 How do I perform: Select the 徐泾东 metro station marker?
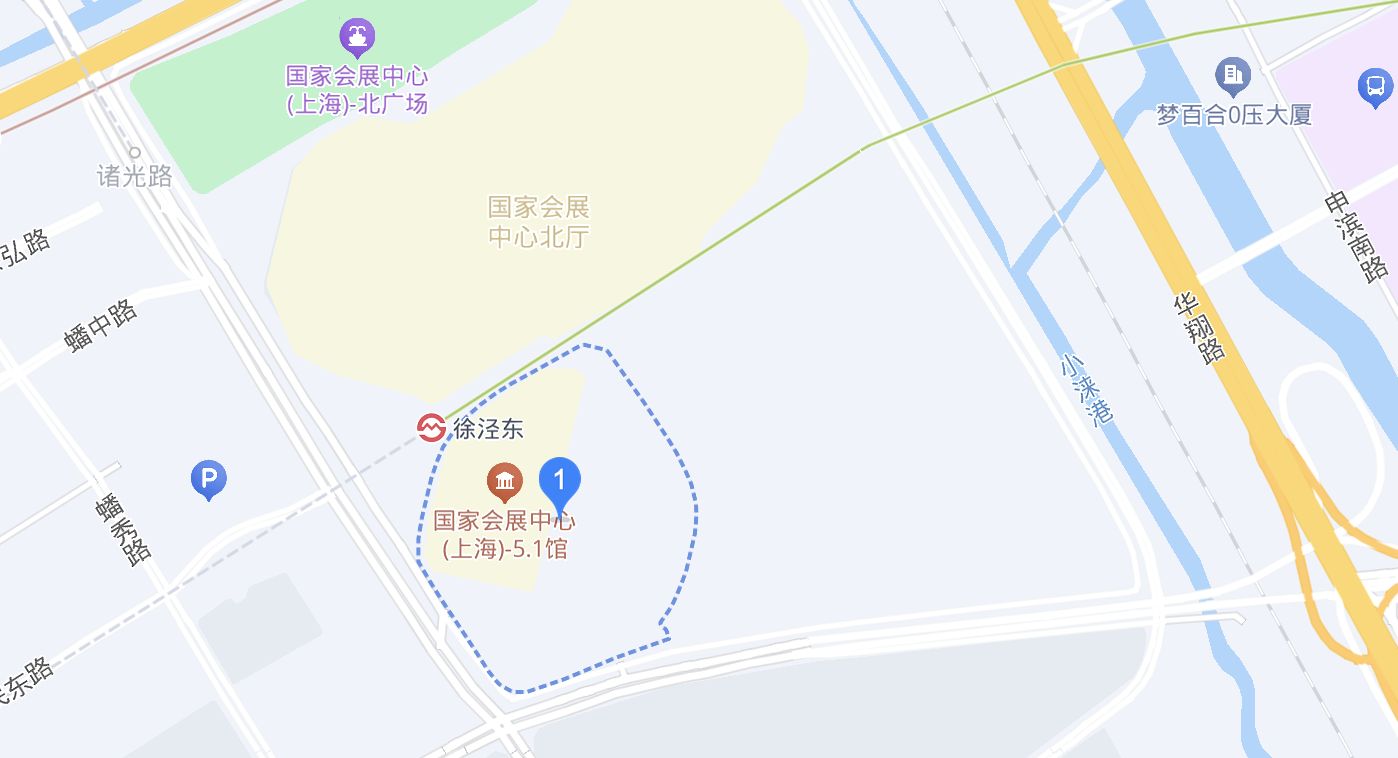pos(431,428)
